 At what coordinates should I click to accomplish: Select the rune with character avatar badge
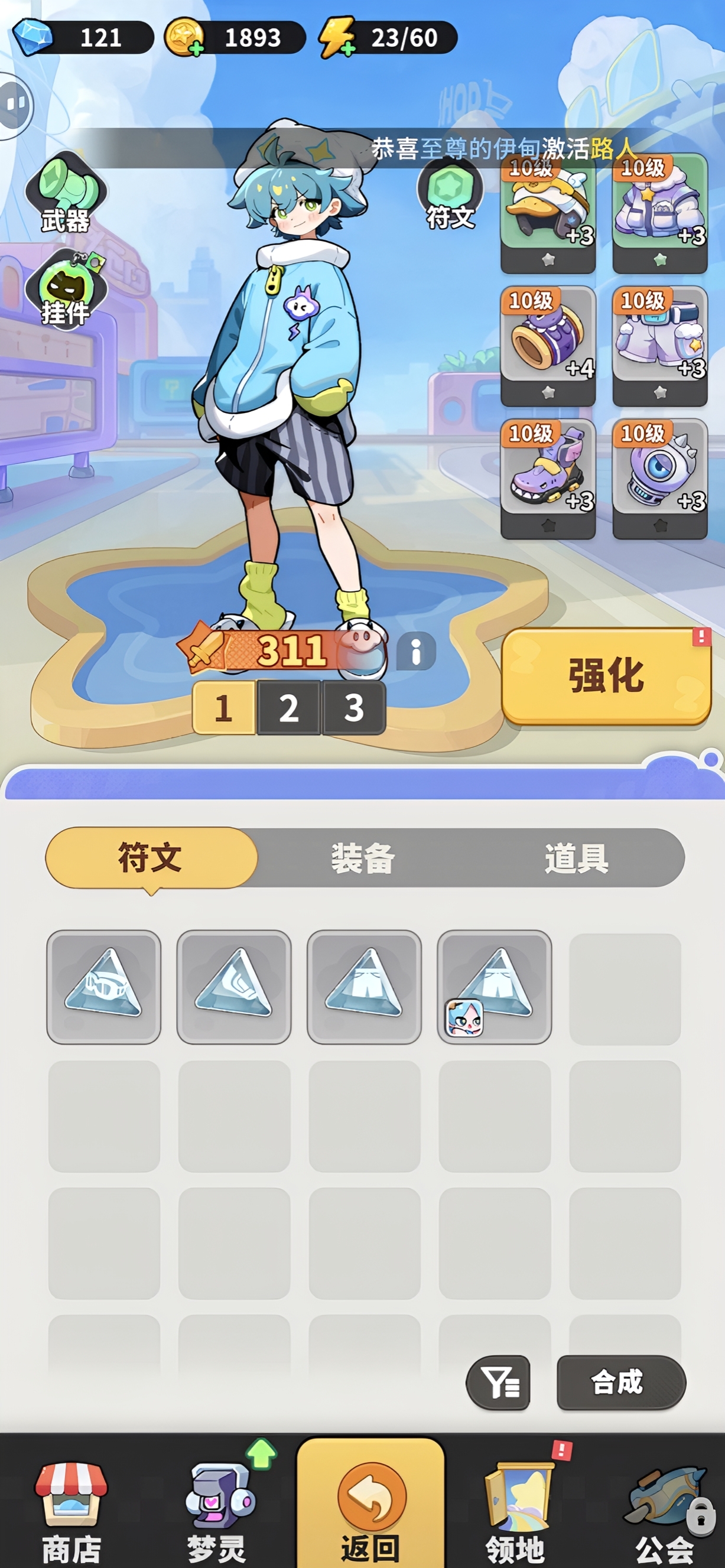coord(495,987)
